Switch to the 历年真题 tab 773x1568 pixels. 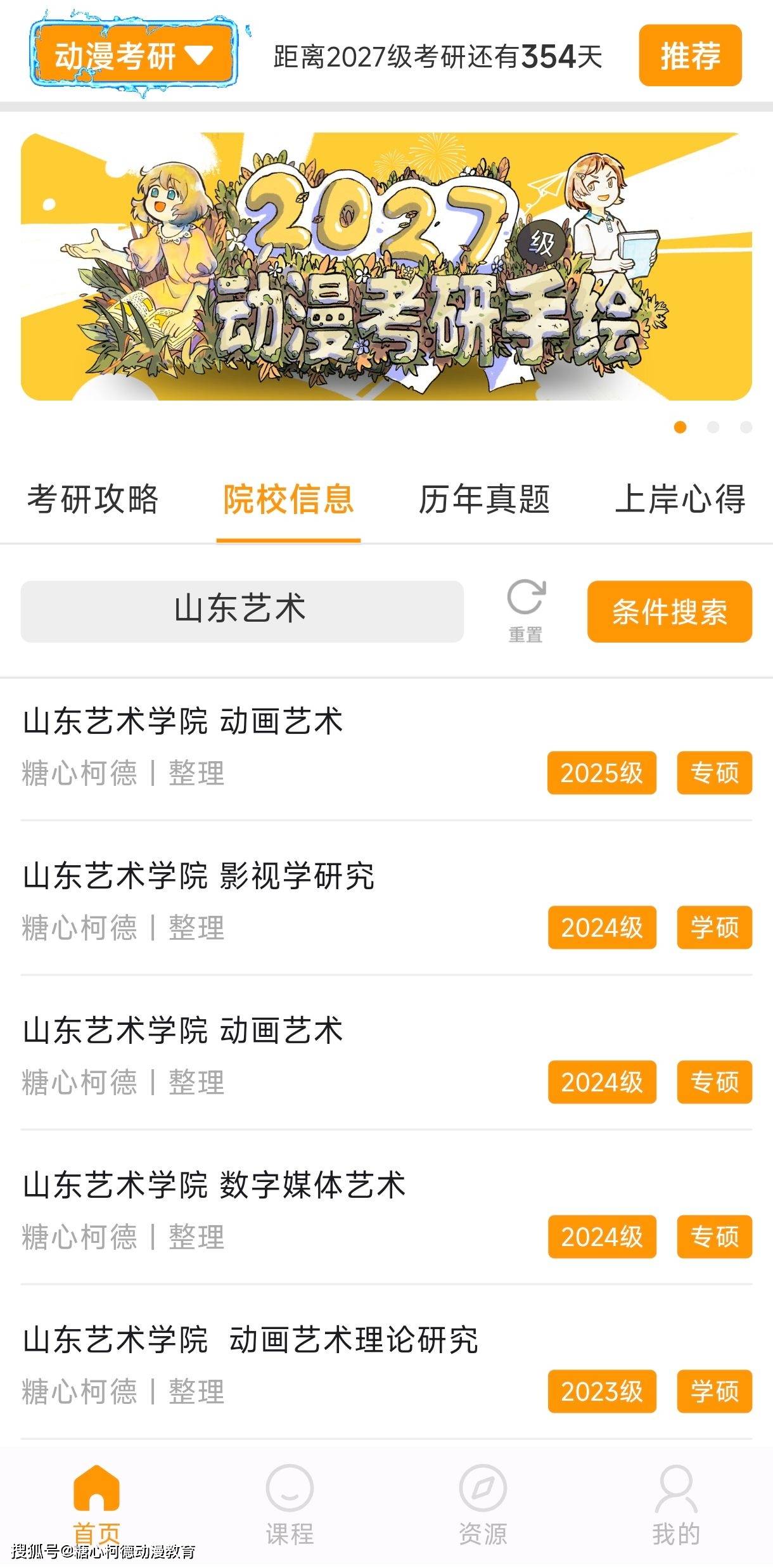pyautogui.click(x=484, y=499)
